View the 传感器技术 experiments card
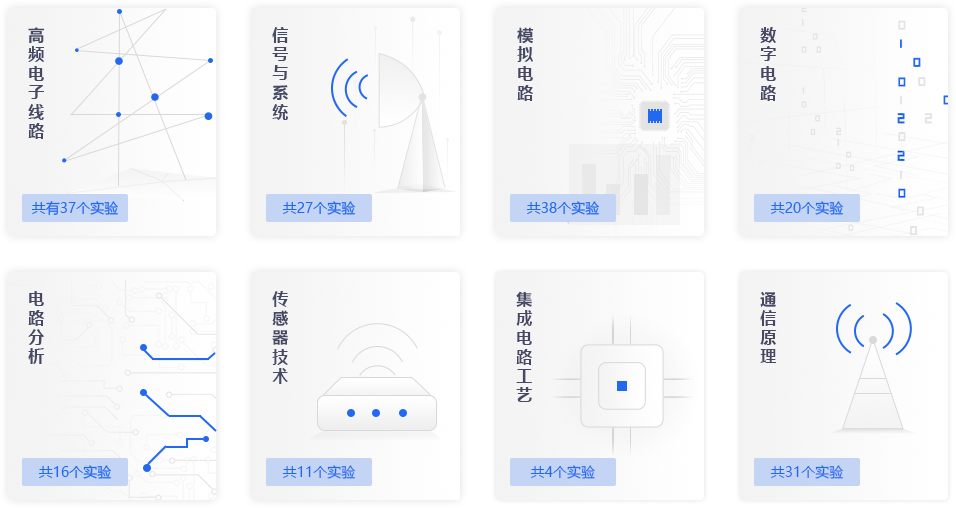This screenshot has width=956, height=508. (355, 386)
